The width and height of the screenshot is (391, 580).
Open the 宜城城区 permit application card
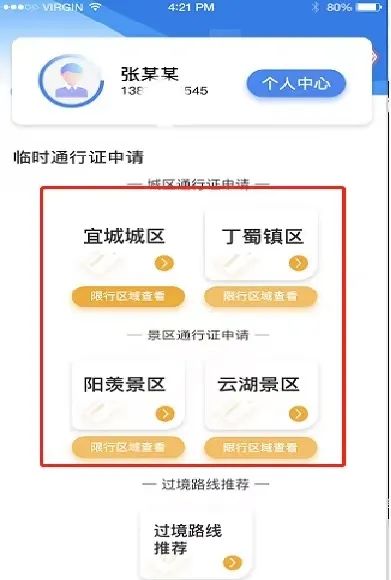[128, 245]
